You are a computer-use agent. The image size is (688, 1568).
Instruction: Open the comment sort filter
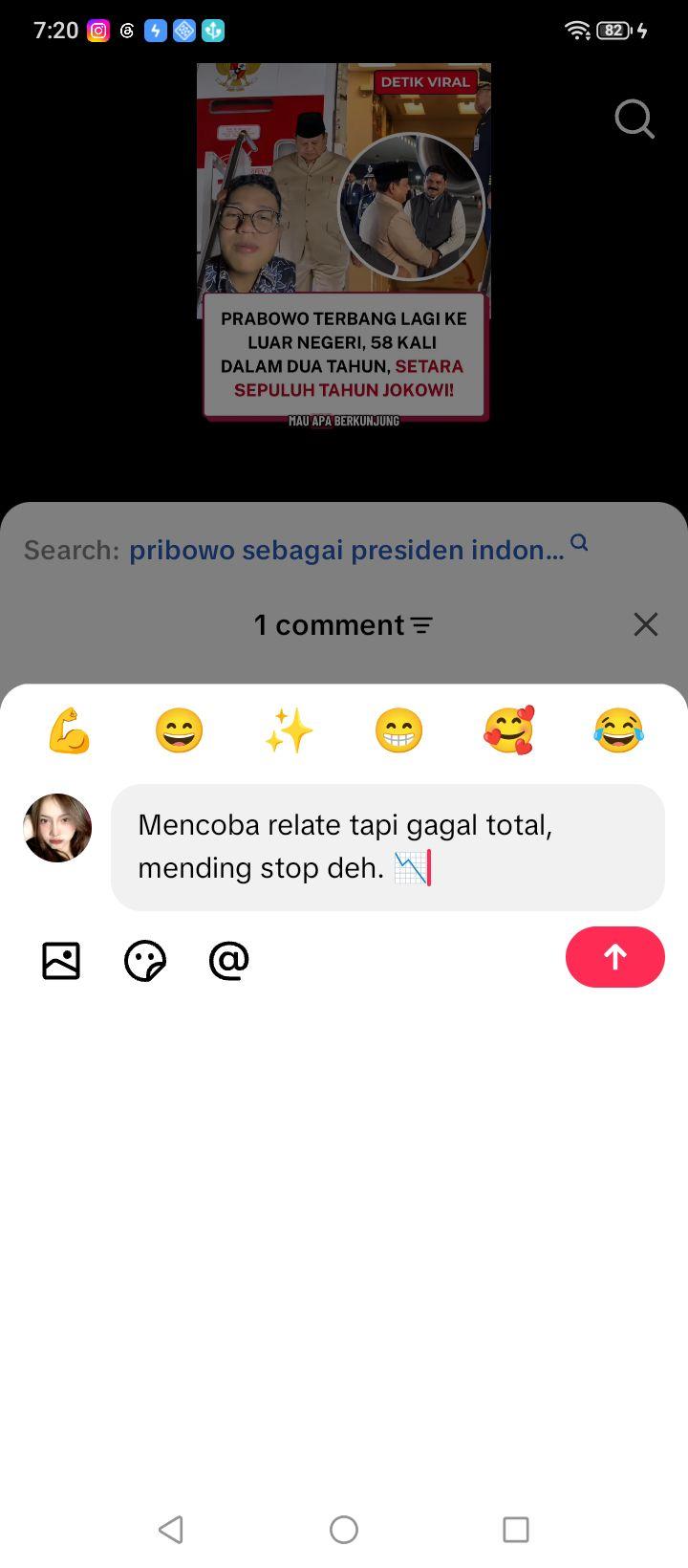tap(421, 625)
